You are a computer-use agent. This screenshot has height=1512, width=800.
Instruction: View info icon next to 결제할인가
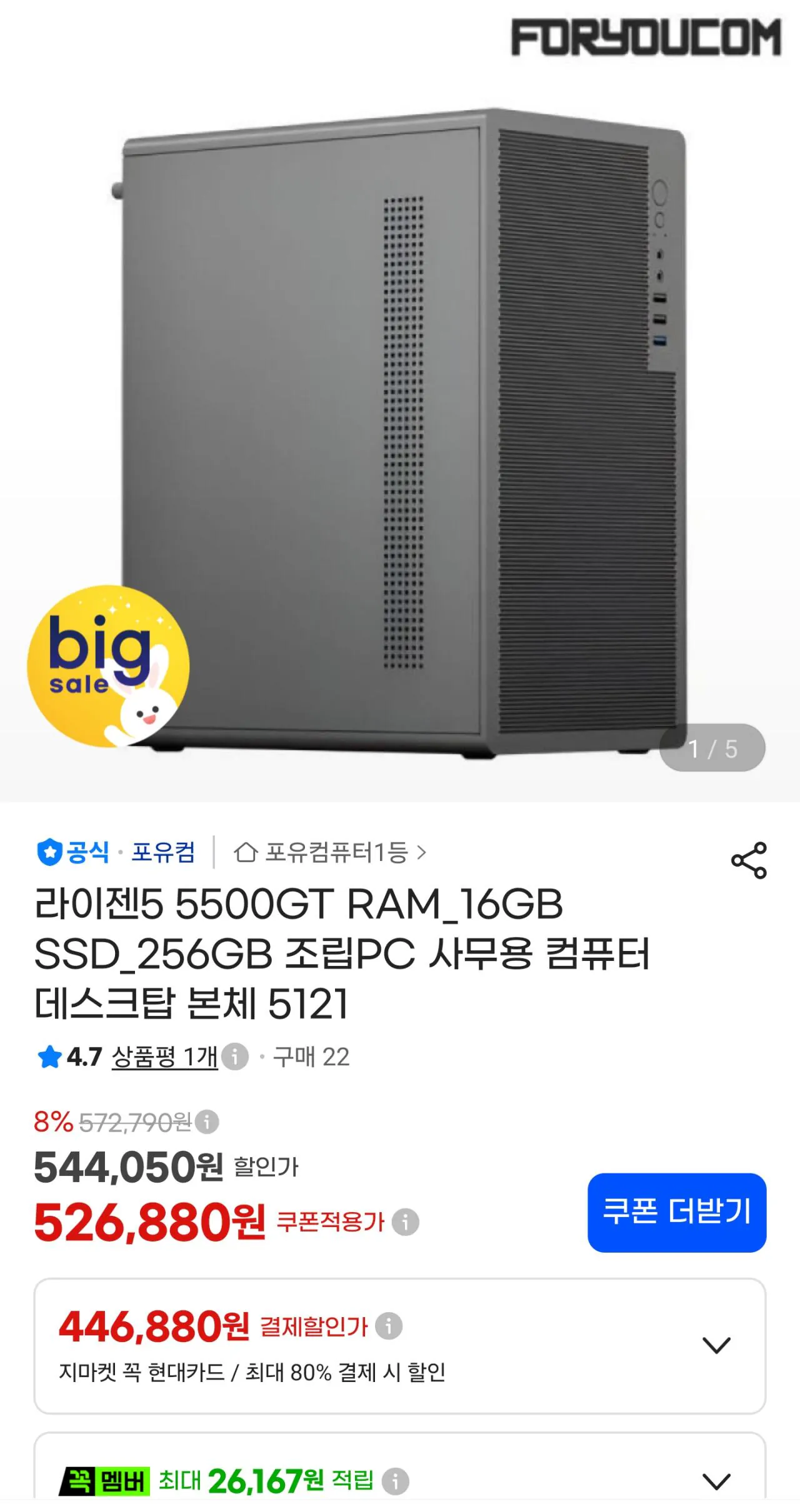click(x=389, y=1326)
